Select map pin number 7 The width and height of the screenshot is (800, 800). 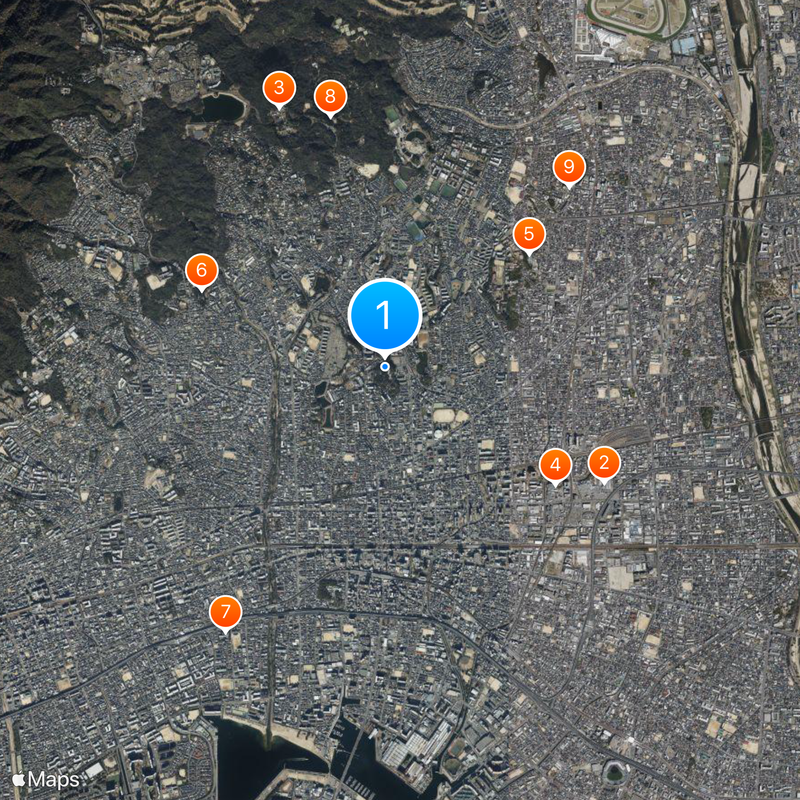[x=226, y=612]
